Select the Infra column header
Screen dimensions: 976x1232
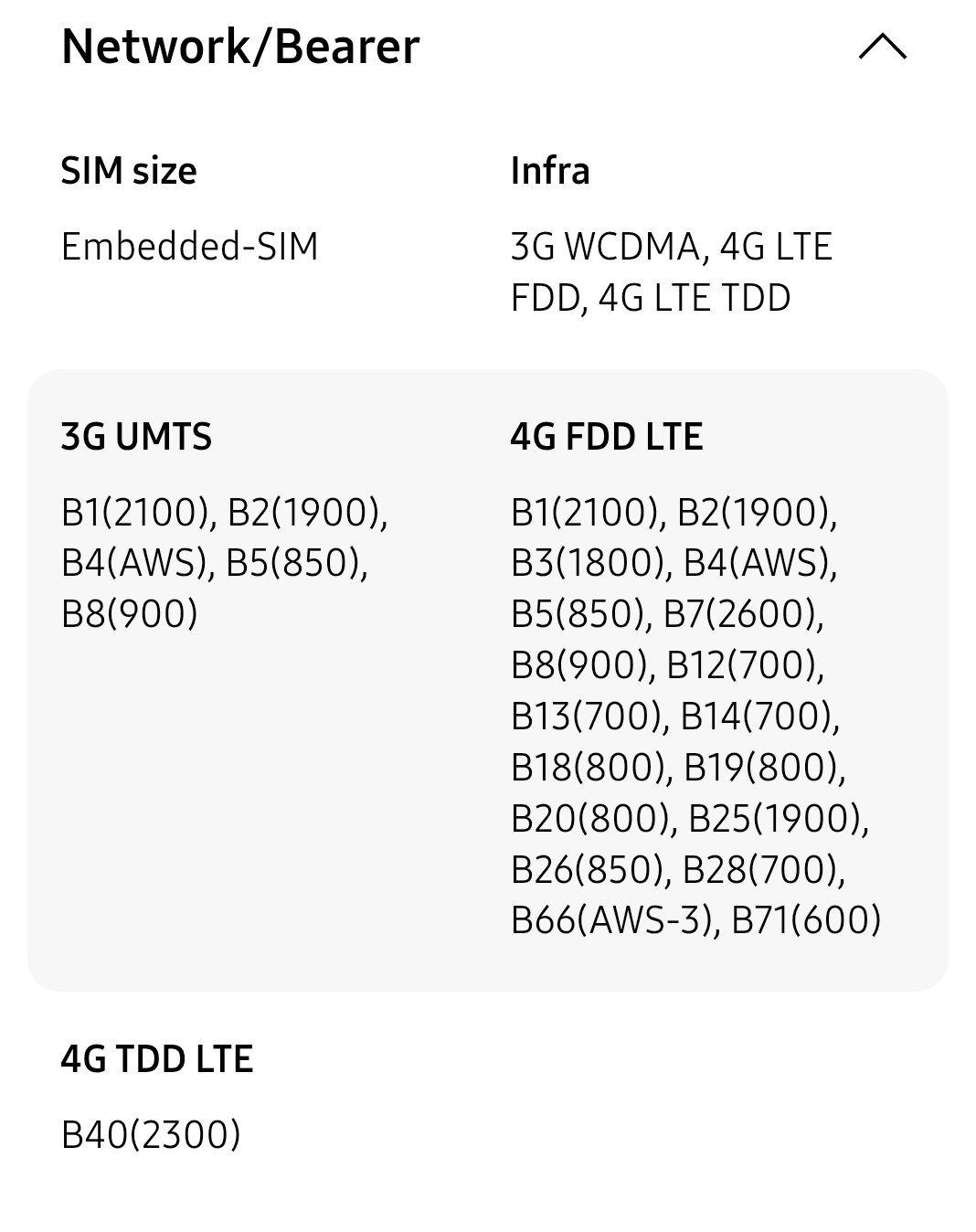coord(549,169)
